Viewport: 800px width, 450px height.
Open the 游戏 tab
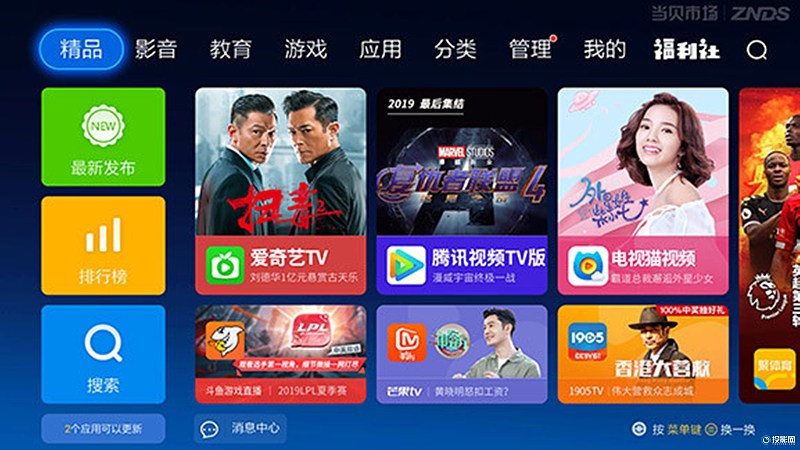(305, 49)
